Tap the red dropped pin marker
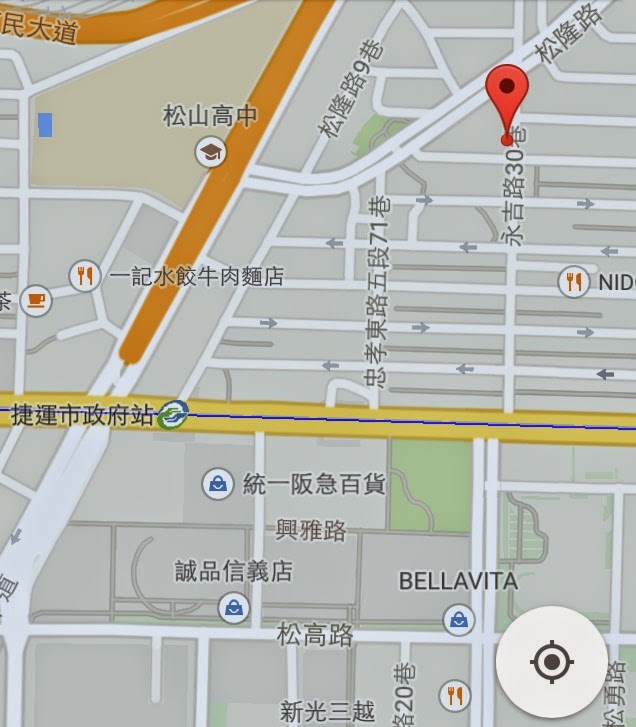 [507, 98]
